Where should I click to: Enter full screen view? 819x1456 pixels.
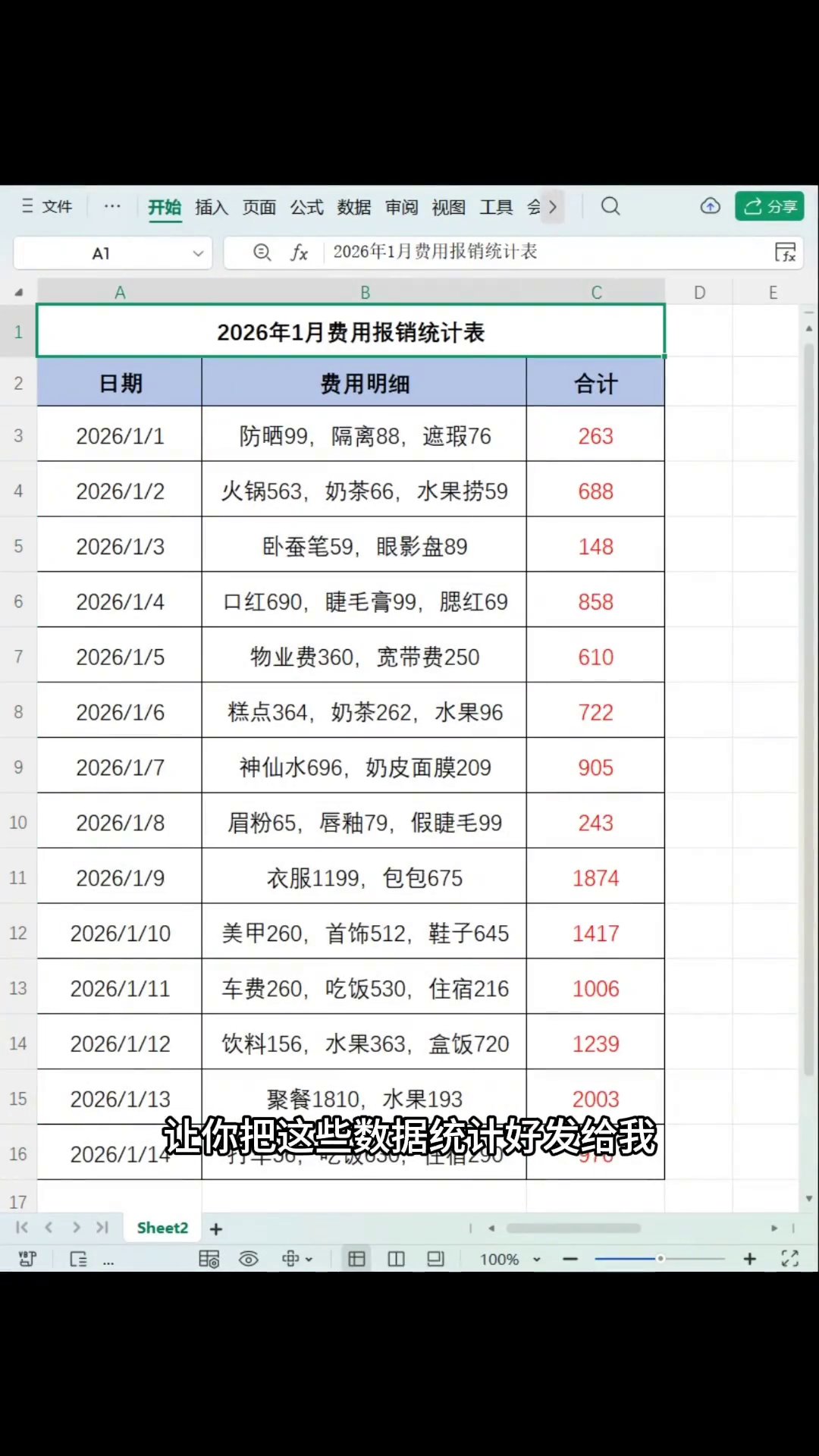[790, 1259]
